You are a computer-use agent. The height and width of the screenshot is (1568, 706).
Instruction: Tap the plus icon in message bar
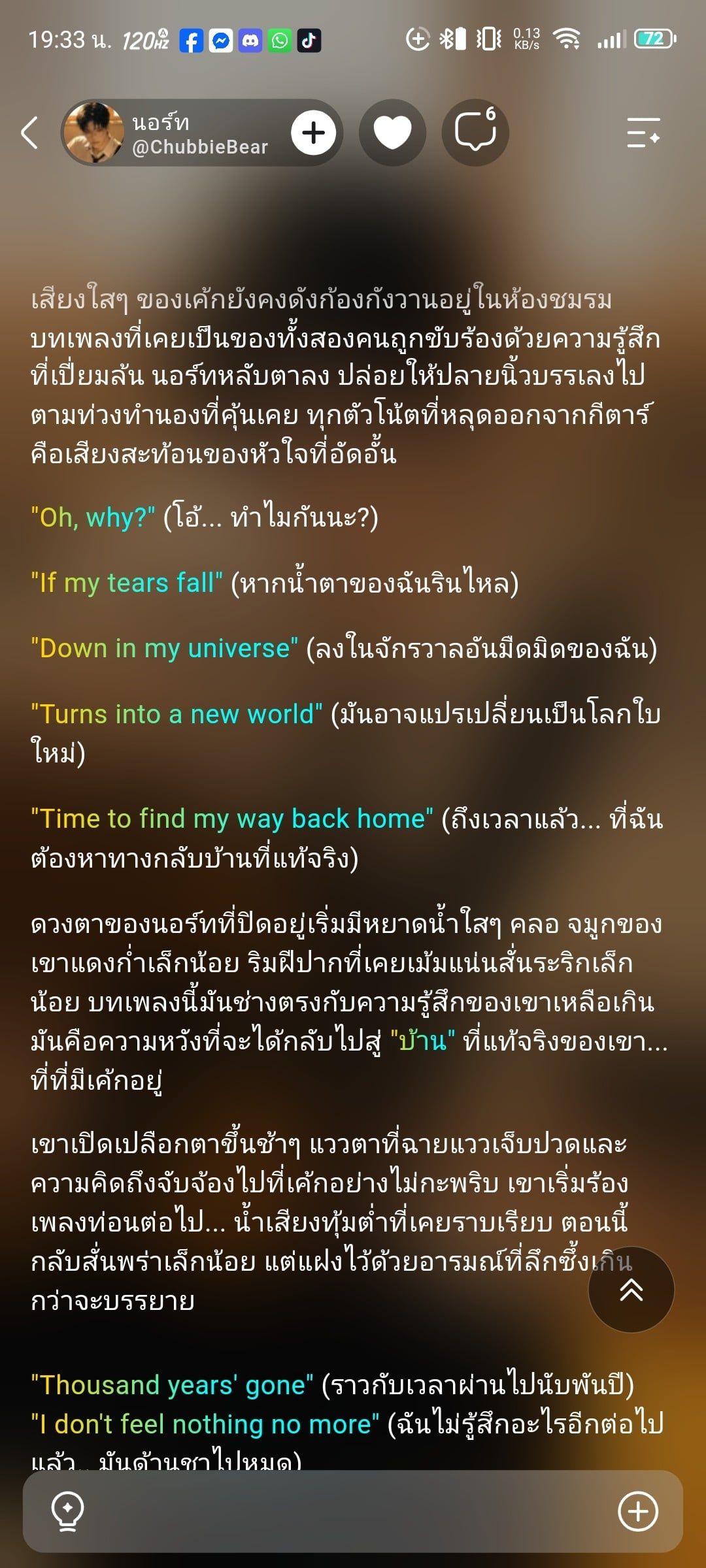click(x=638, y=1511)
